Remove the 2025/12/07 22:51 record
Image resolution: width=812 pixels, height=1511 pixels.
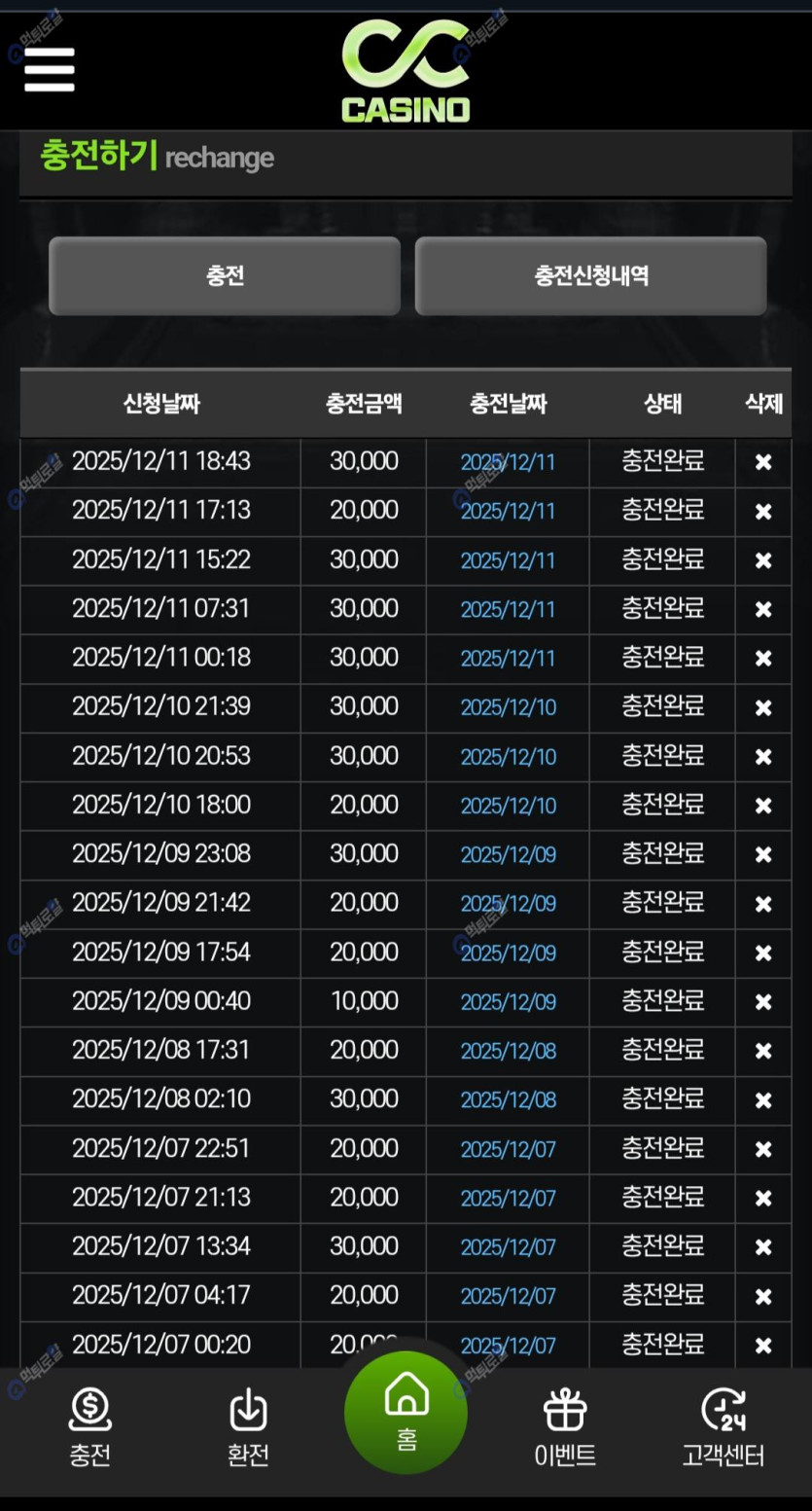763,1150
